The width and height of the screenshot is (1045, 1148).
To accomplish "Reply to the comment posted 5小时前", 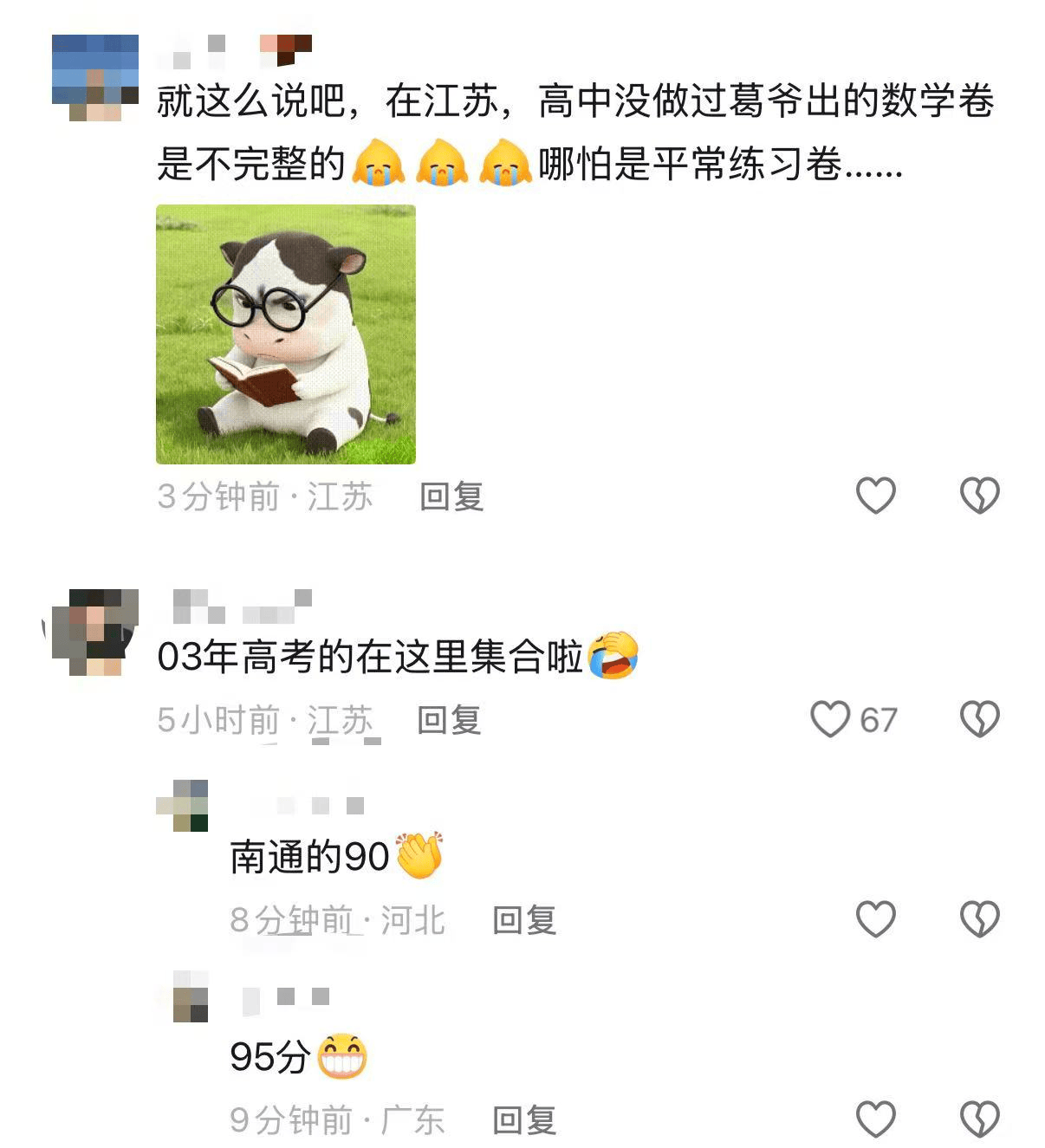I will [x=449, y=720].
